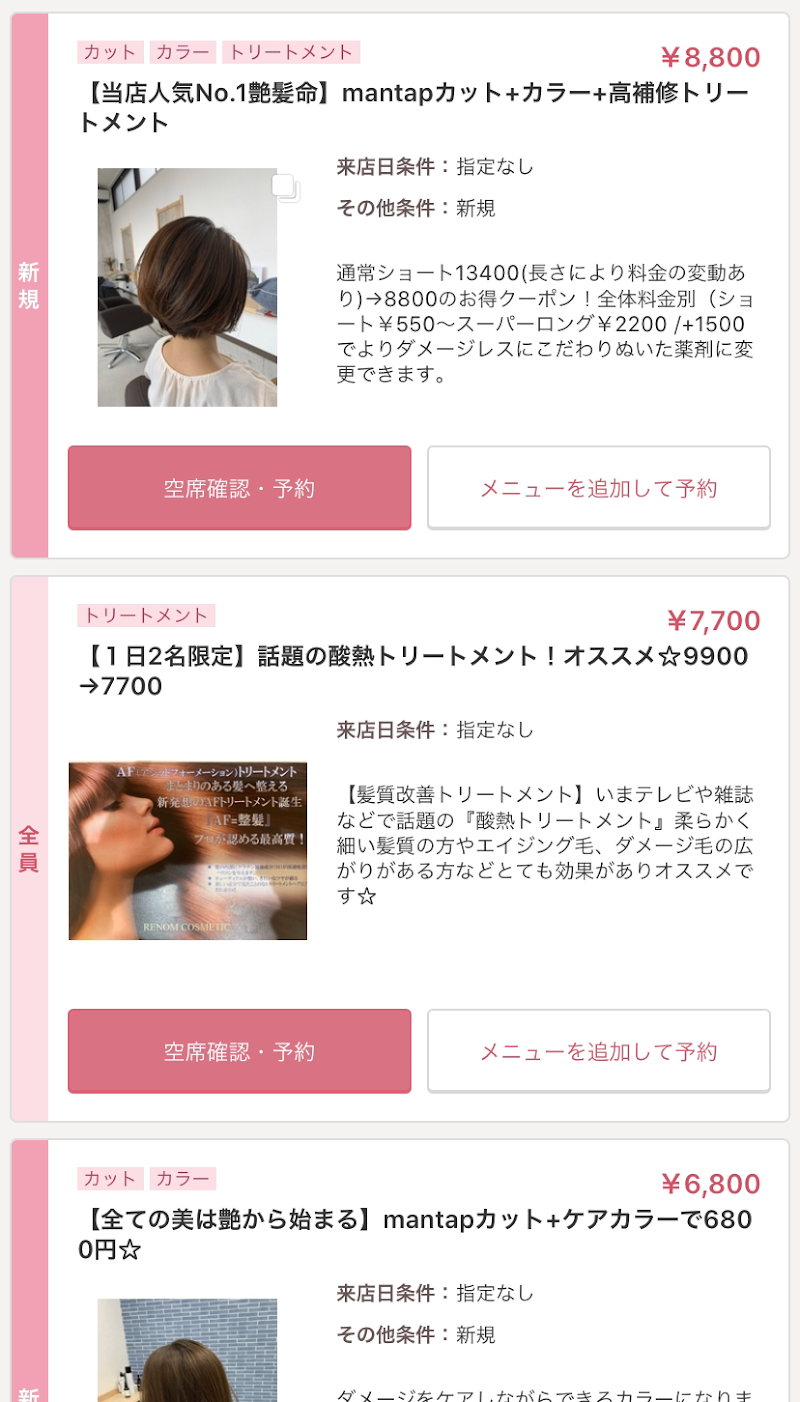Open the AF treatment coupon image
Image resolution: width=800 pixels, height=1402 pixels.
[187, 851]
